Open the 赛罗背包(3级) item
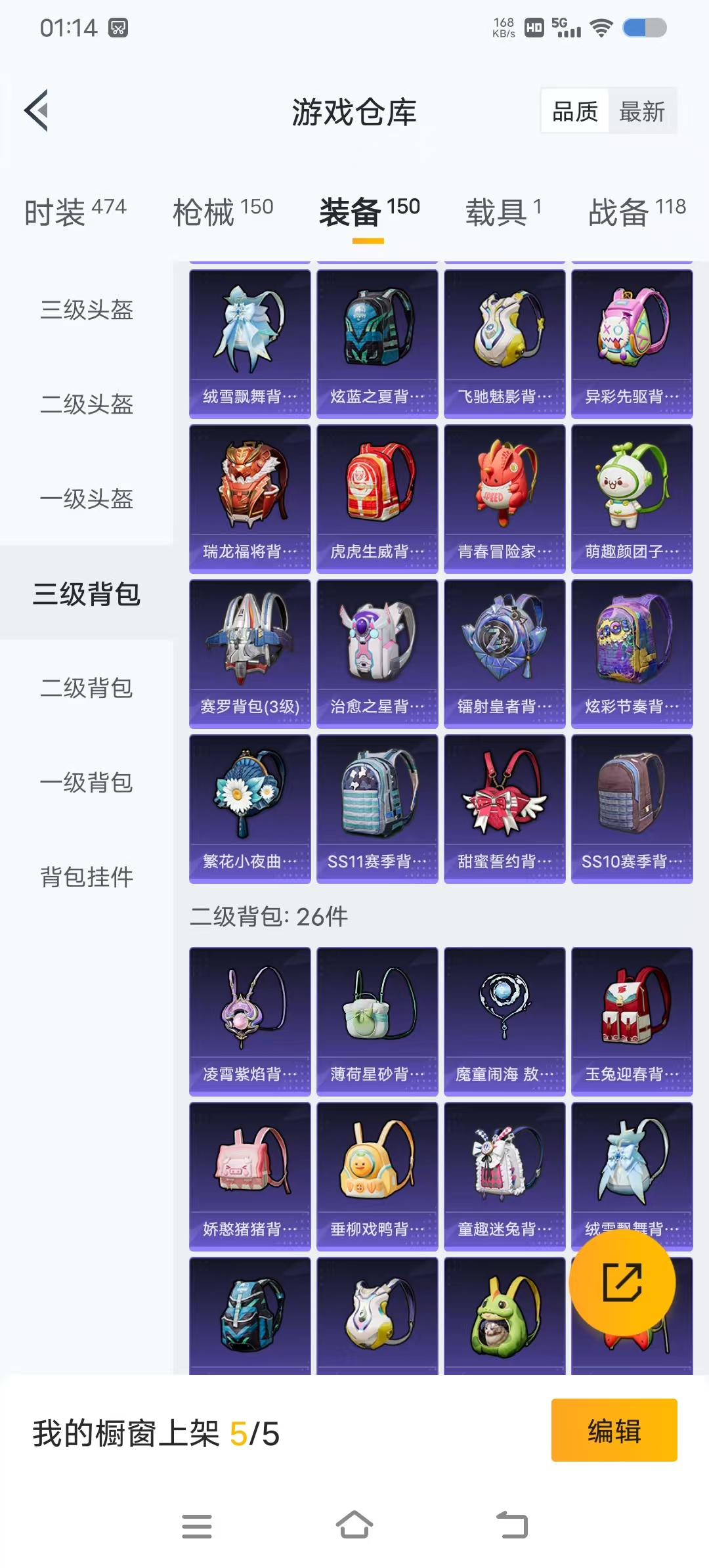This screenshot has height=1568, width=709. (249, 653)
